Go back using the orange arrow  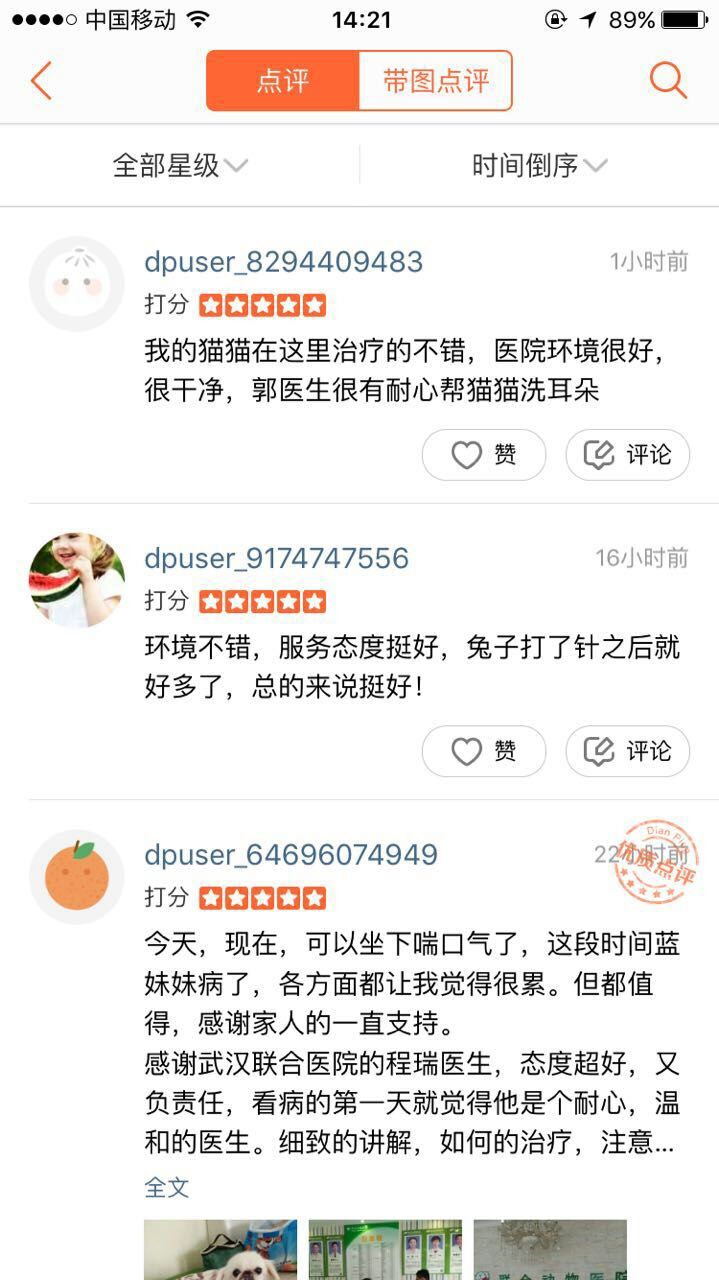click(x=41, y=81)
